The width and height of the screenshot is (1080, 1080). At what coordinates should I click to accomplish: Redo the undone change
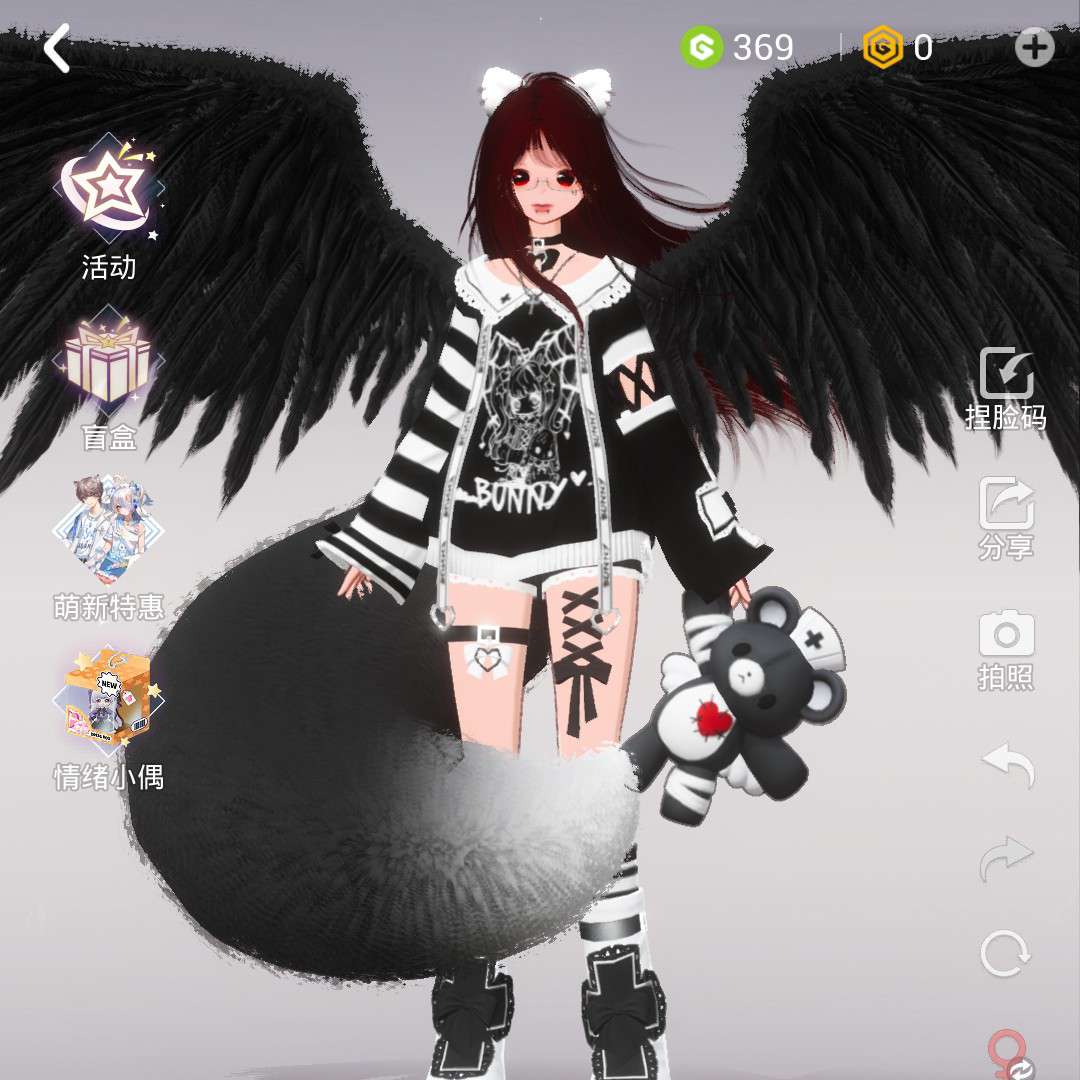[1006, 857]
